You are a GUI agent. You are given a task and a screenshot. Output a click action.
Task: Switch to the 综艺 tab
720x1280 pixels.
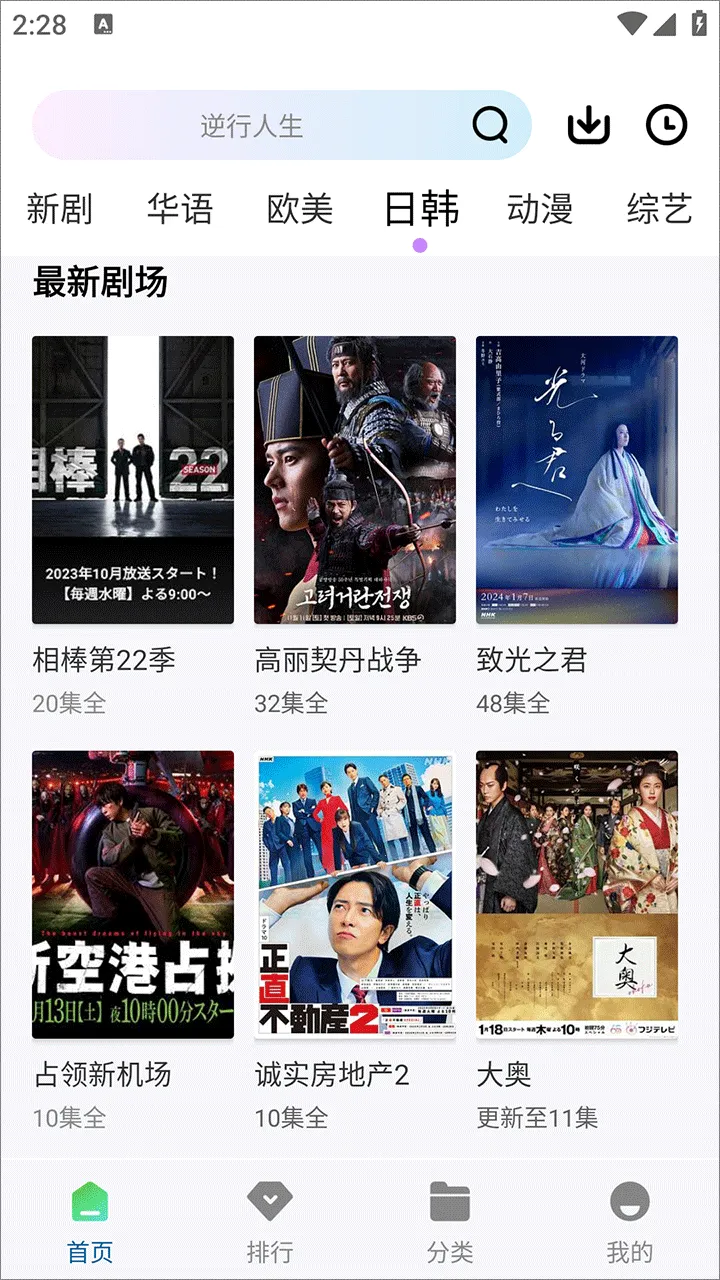point(660,209)
